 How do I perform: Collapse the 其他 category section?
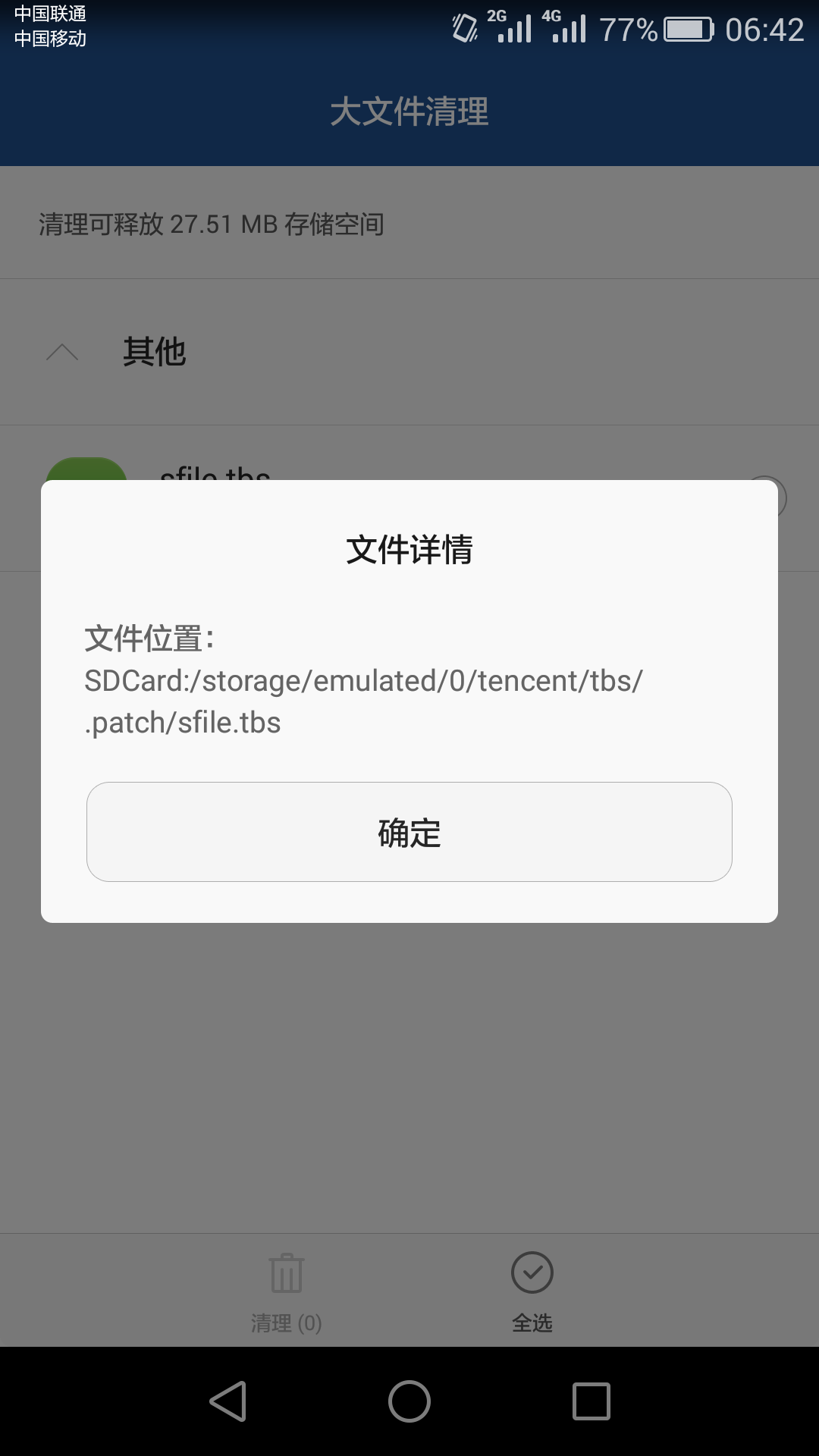(x=155, y=353)
